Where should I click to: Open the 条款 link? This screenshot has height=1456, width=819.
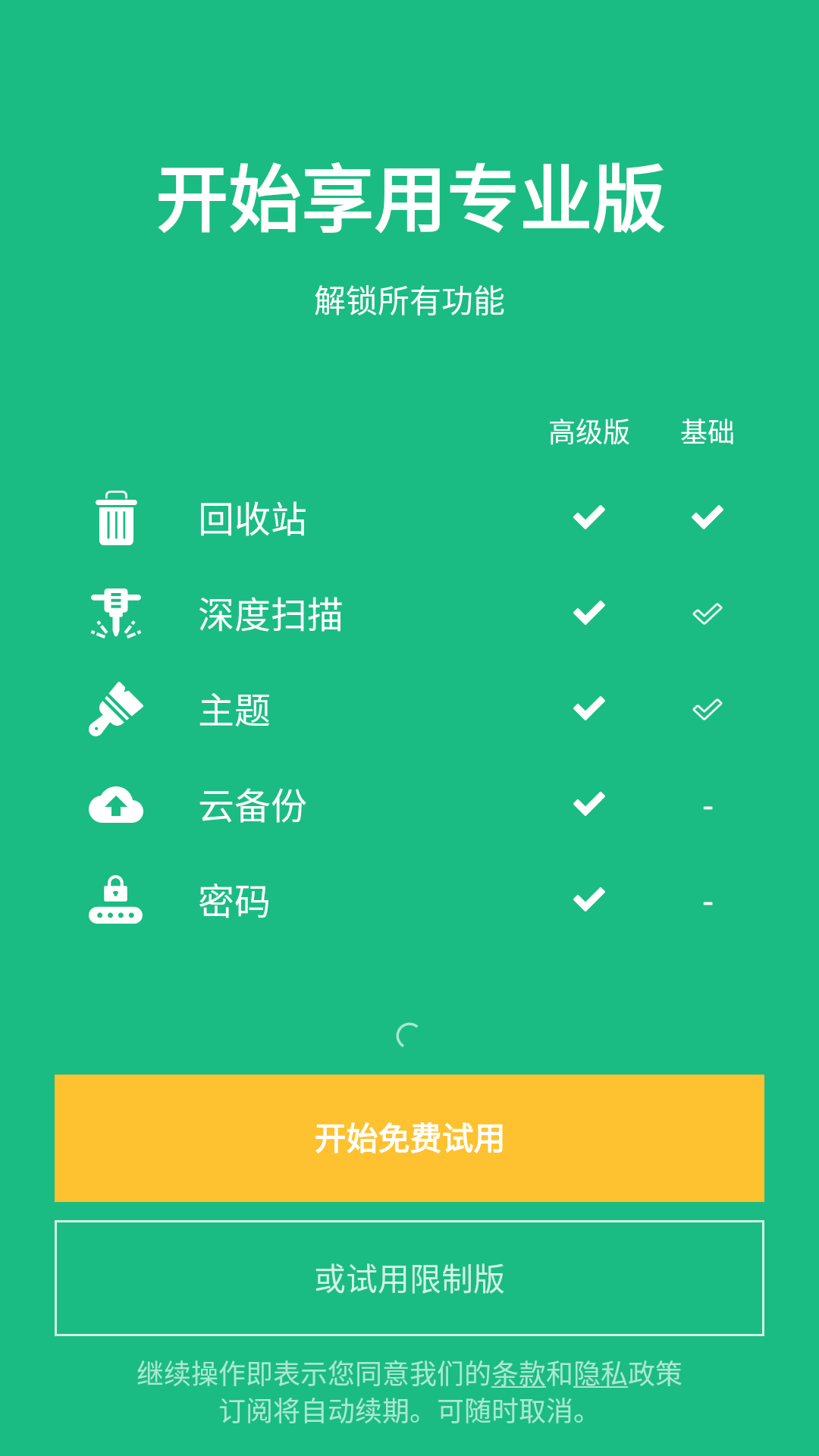tap(519, 1374)
